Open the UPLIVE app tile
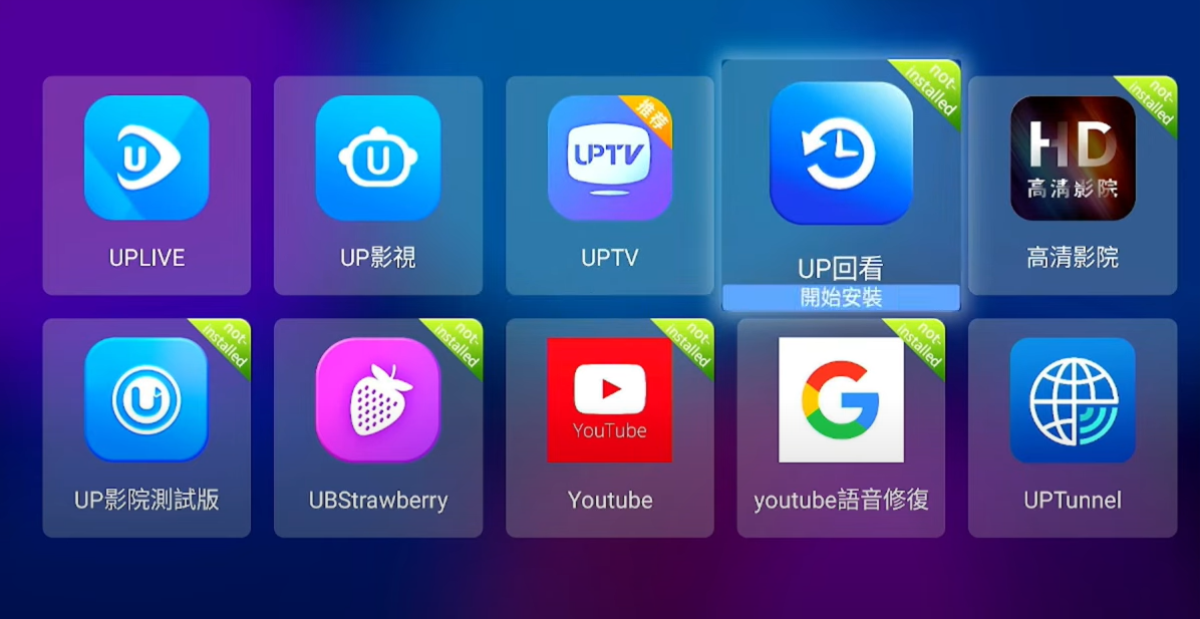 click(x=147, y=185)
